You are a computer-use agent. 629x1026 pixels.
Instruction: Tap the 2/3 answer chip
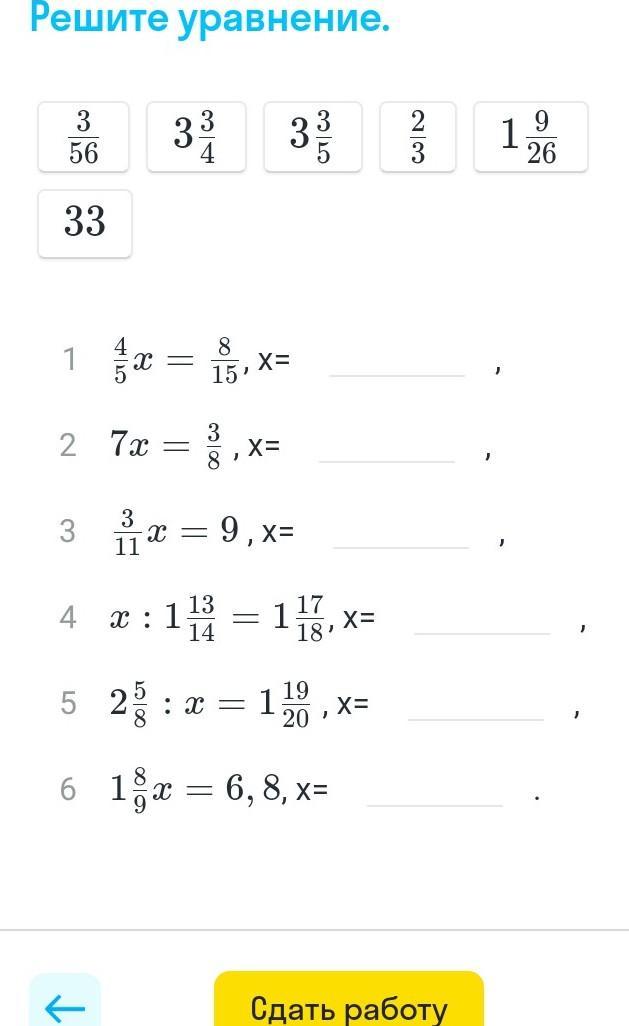(x=418, y=137)
